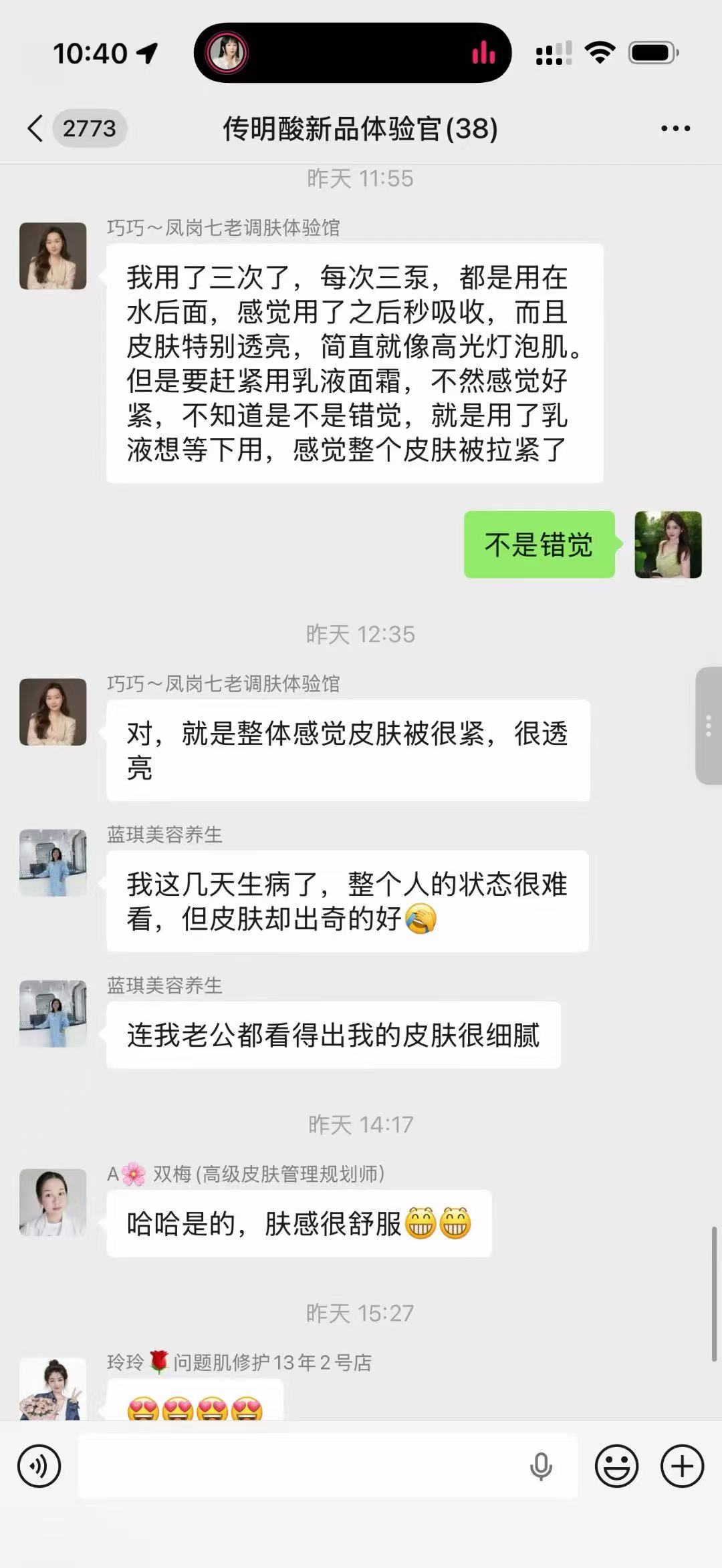This screenshot has width=722, height=1568.
Task: Go back to the chat list
Action: 36,128
